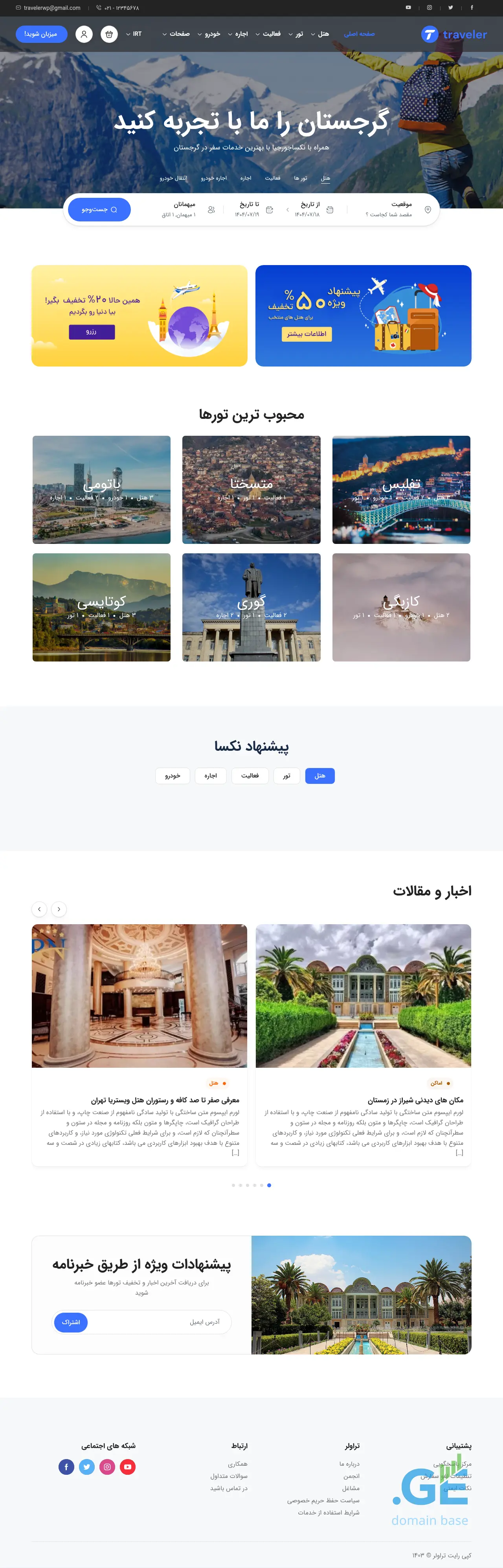The width and height of the screenshot is (503, 1568).
Task: Go to صفحه اصلی link
Action: tap(359, 34)
